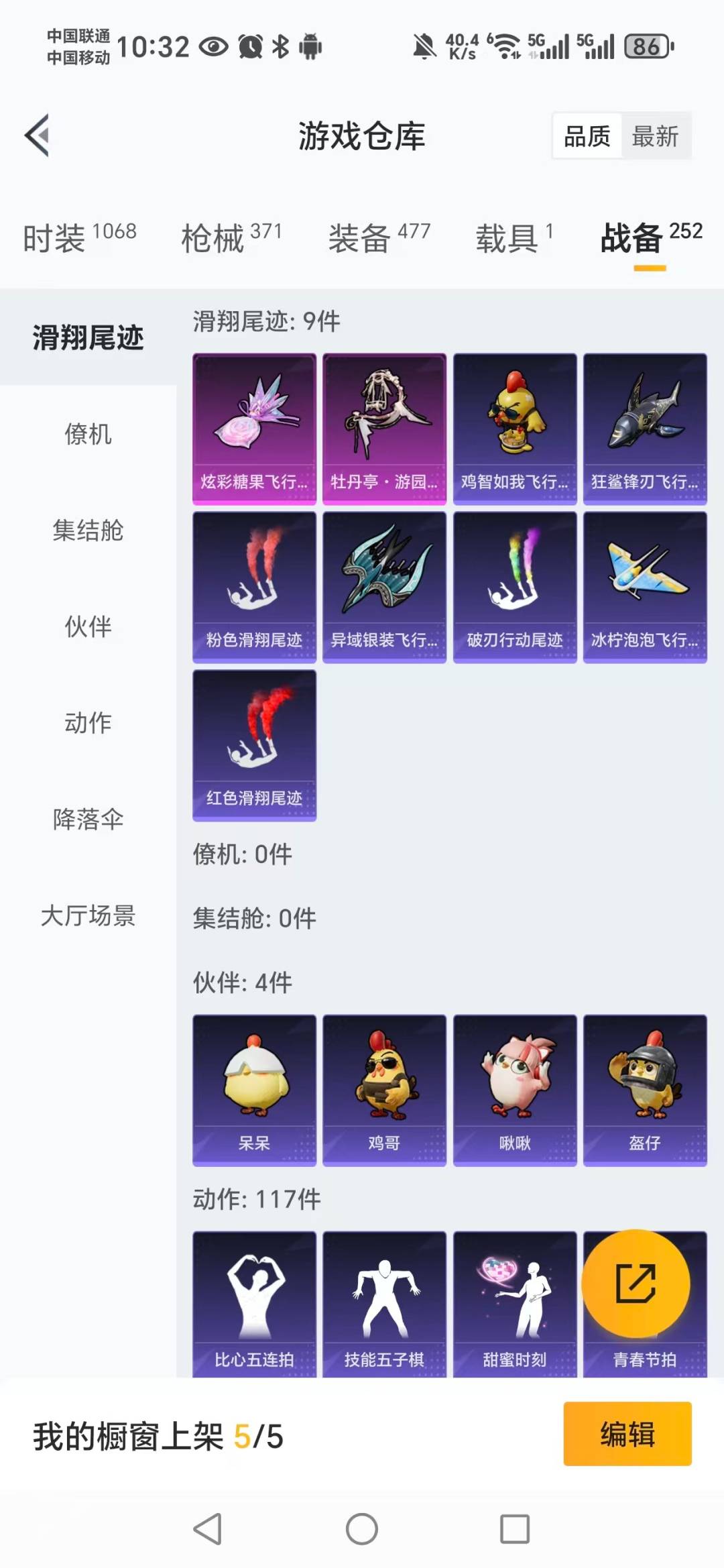
Task: Switch sorting to 品质
Action: point(586,136)
